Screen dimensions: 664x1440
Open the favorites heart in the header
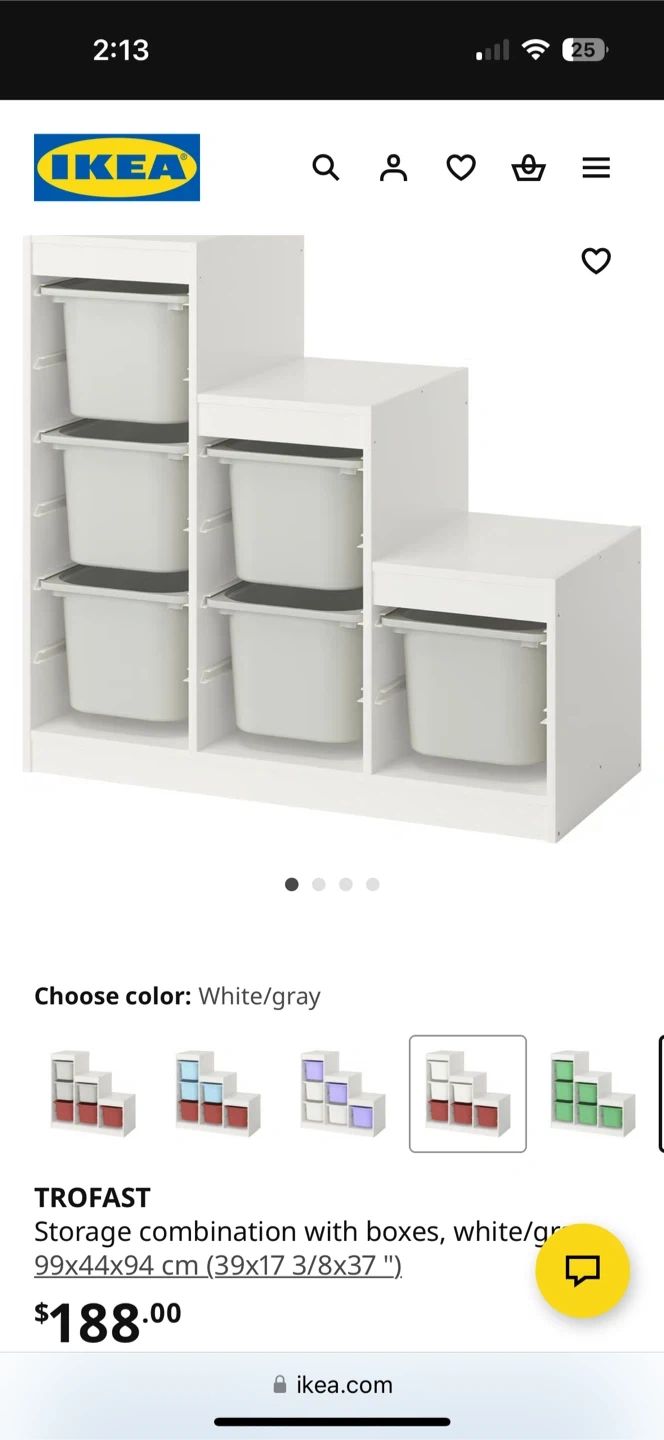tap(461, 167)
